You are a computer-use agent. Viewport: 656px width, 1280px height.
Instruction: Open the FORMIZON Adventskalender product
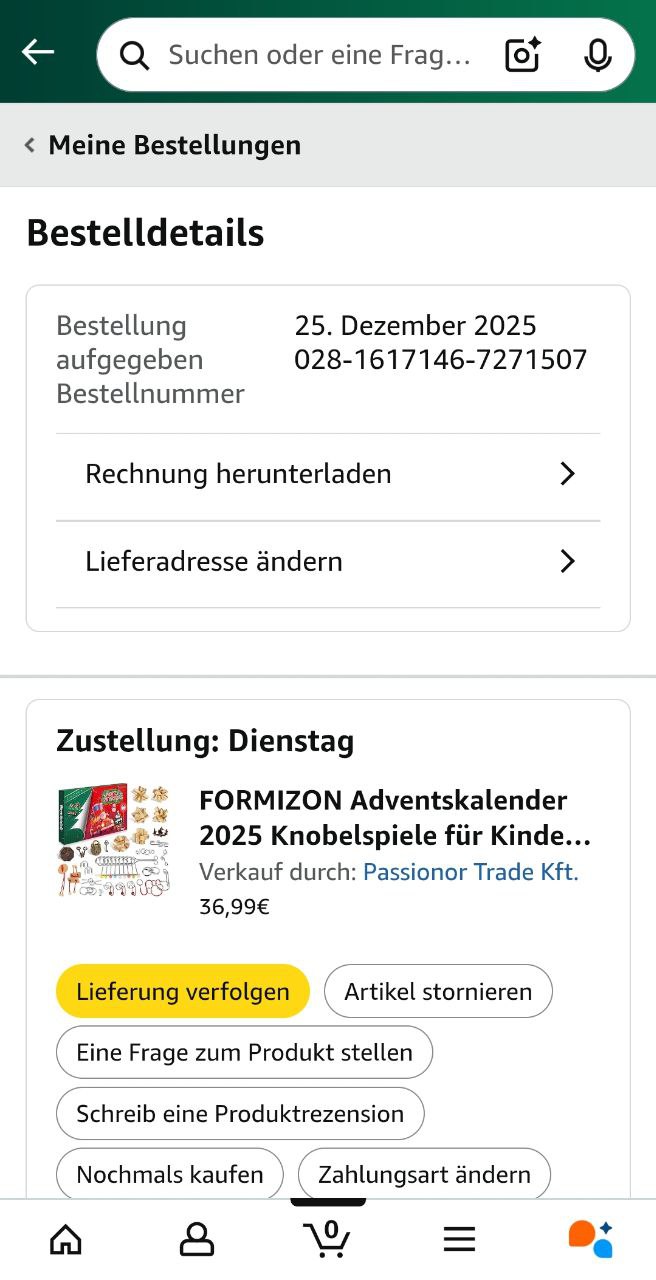pos(395,817)
